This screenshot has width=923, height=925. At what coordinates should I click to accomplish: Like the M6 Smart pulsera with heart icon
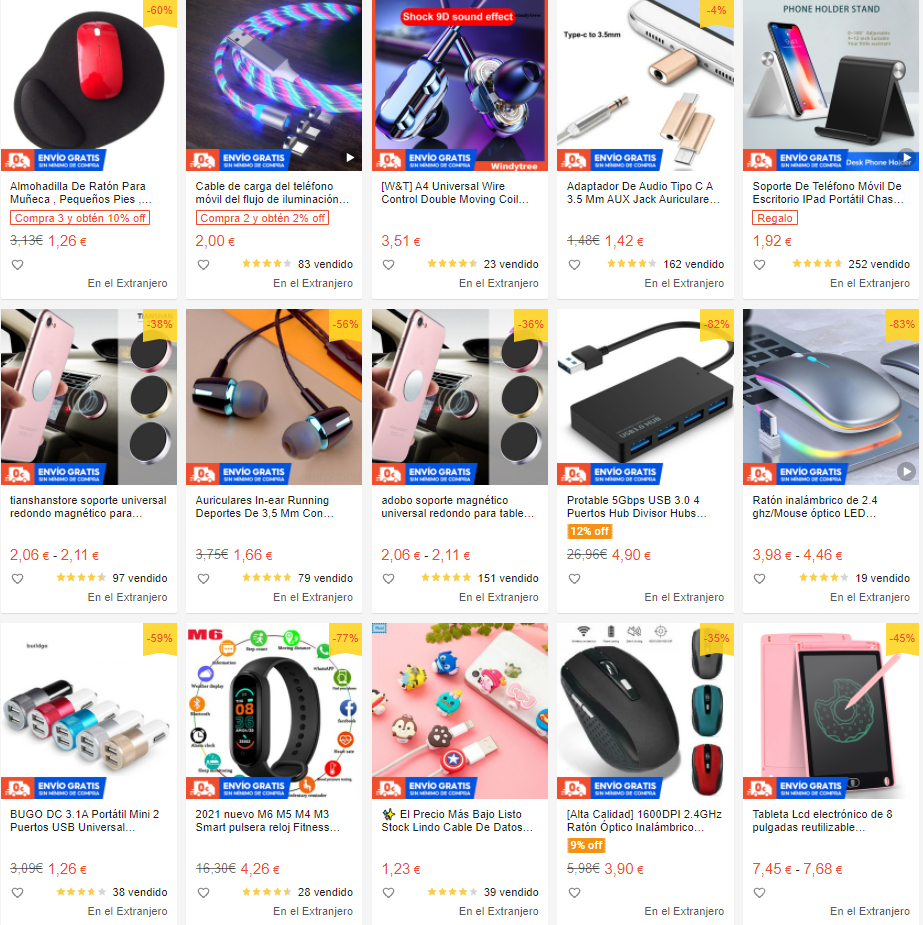[x=203, y=893]
